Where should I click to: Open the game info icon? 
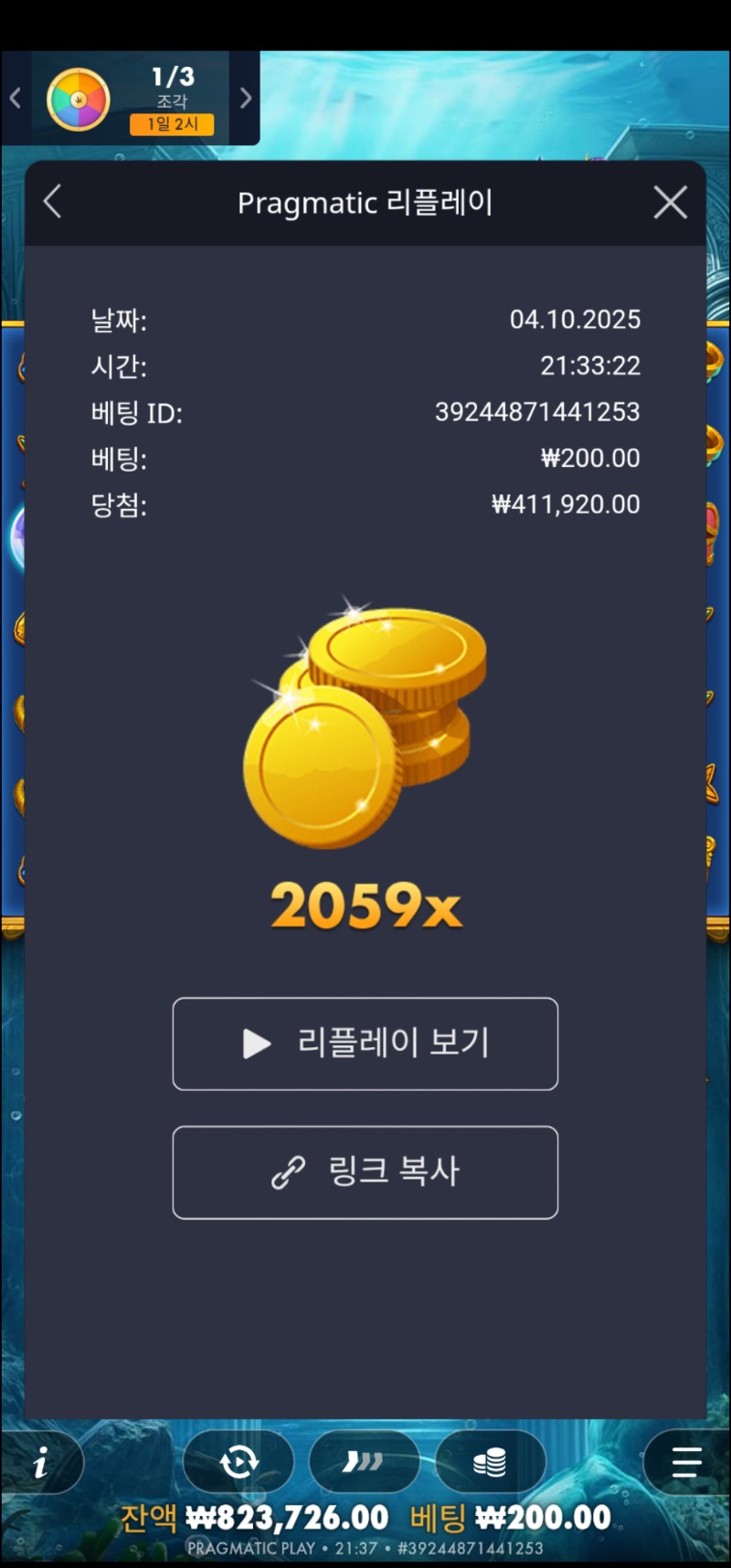point(40,1464)
